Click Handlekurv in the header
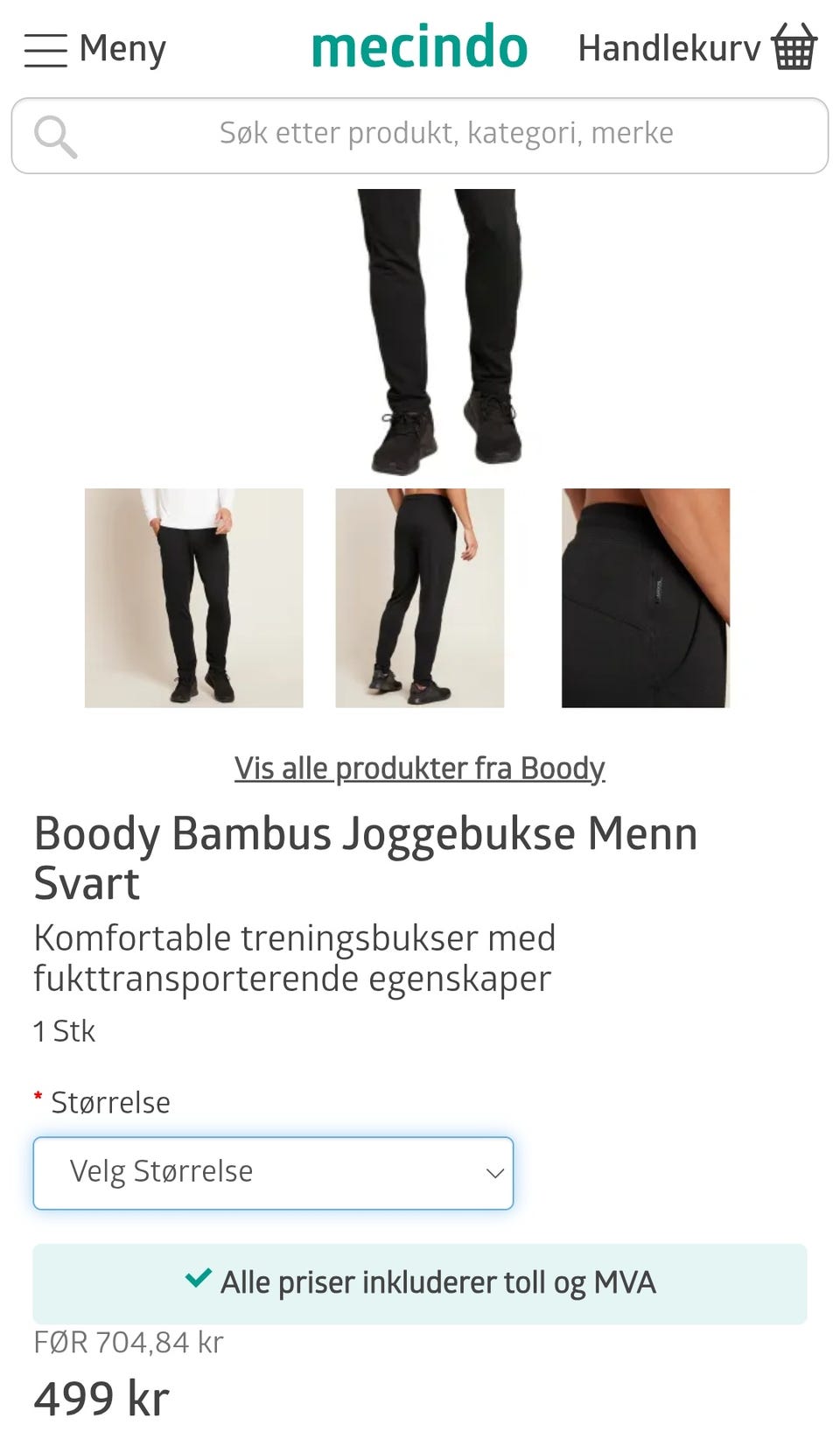 tap(668, 48)
